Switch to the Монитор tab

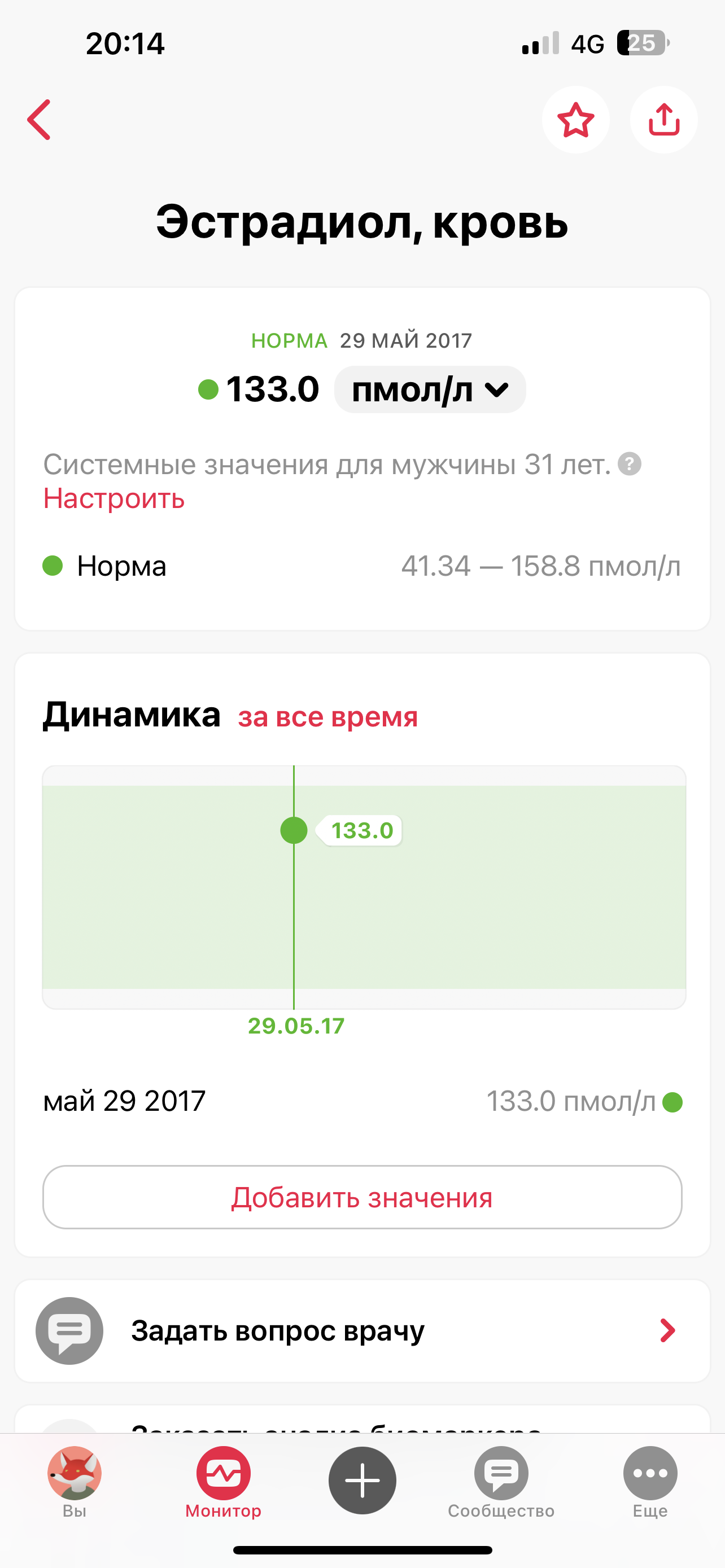click(224, 1482)
